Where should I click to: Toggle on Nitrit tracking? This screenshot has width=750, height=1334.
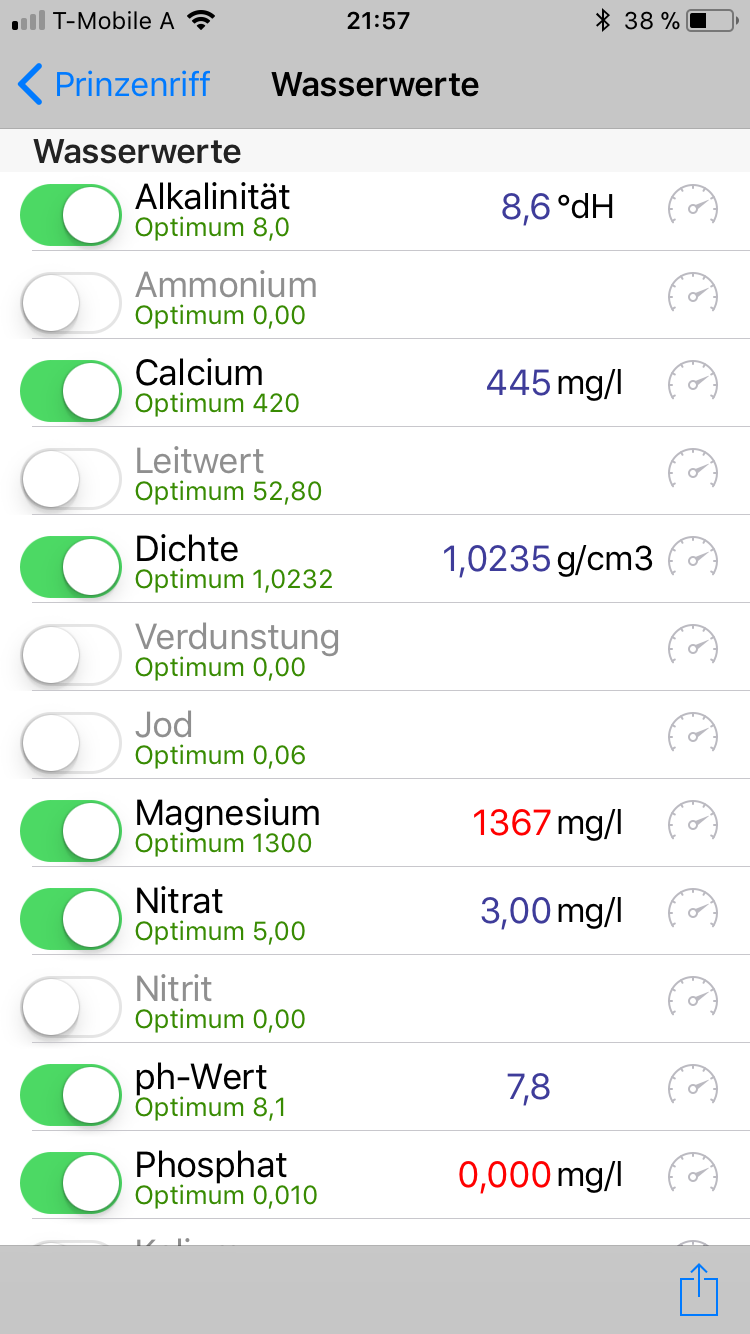pyautogui.click(x=71, y=1007)
